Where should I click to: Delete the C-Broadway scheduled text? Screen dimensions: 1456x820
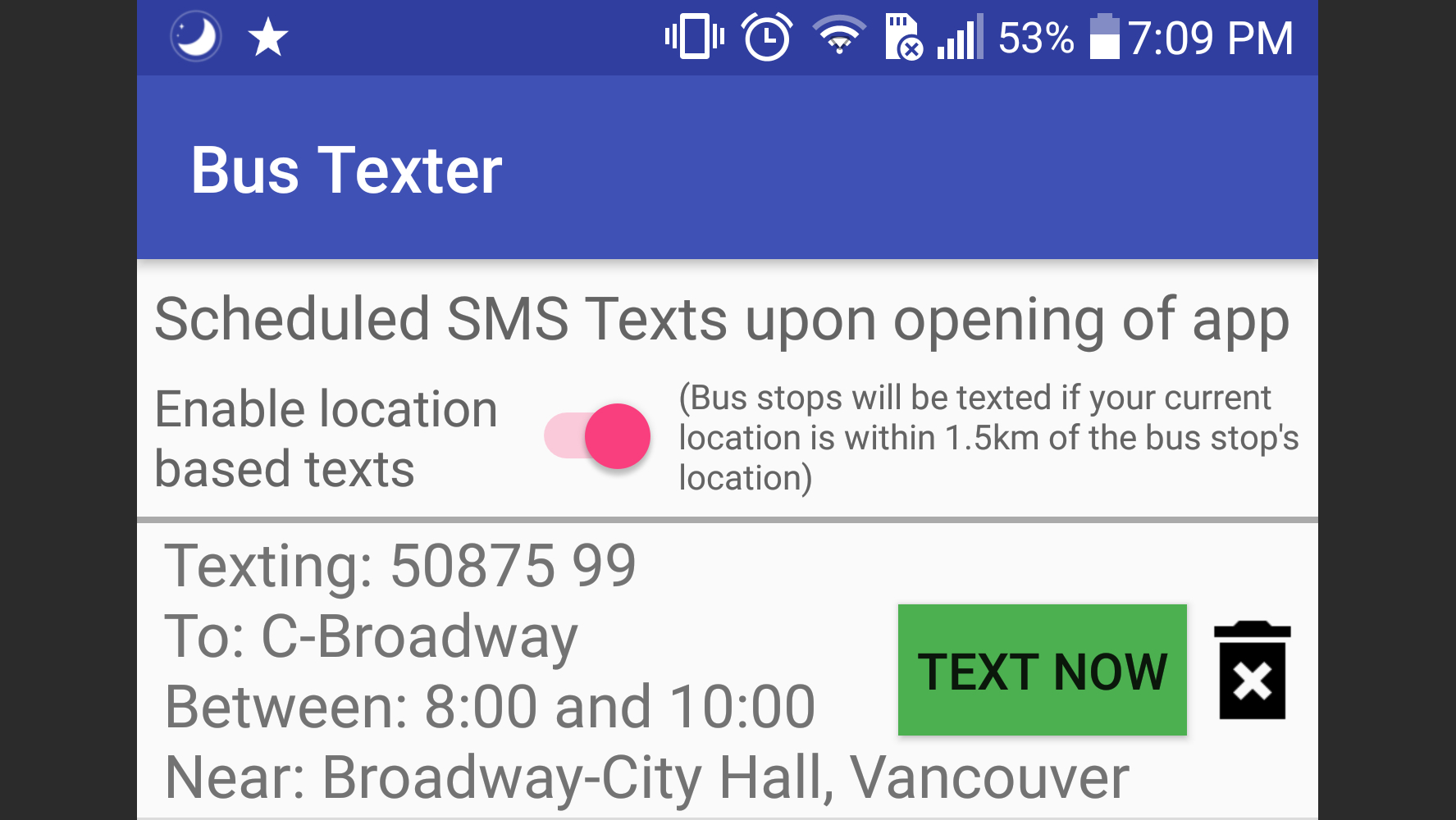pyautogui.click(x=1252, y=671)
